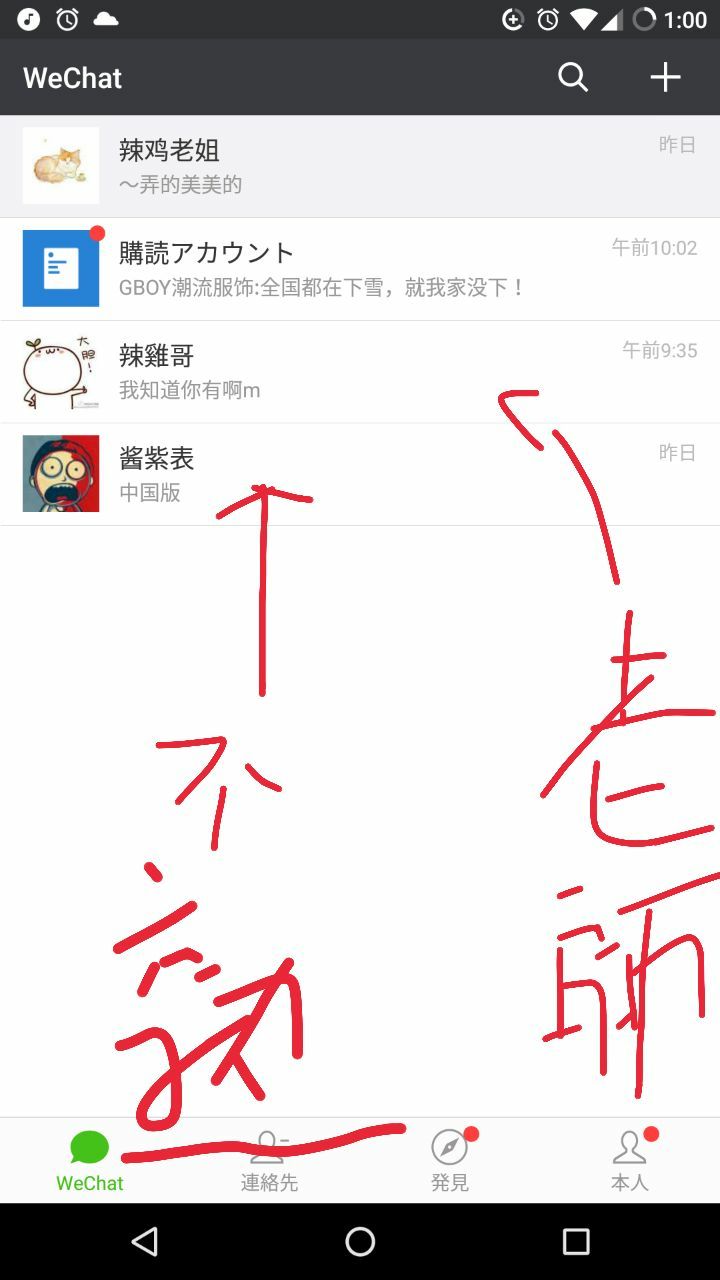This screenshot has width=720, height=1280.
Task: Switch to the 本人 profile tab
Action: 630,1160
